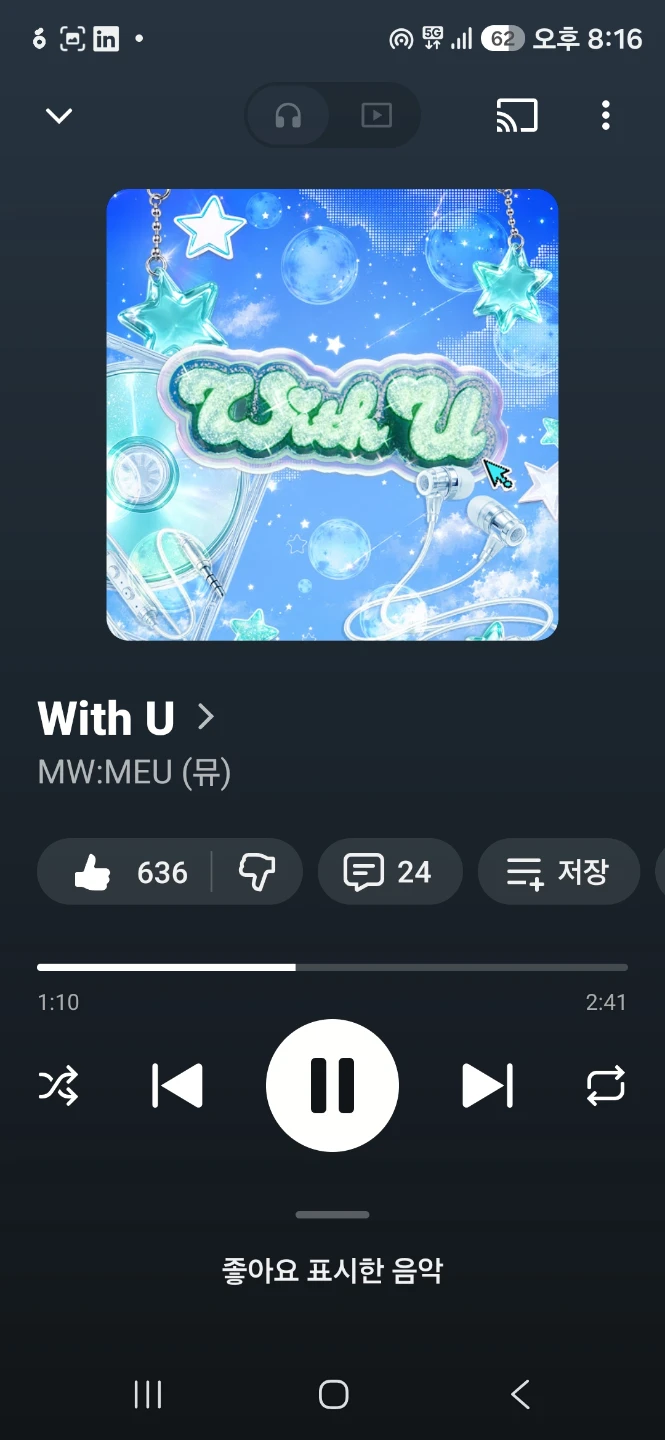Open the 24 comments

[390, 873]
